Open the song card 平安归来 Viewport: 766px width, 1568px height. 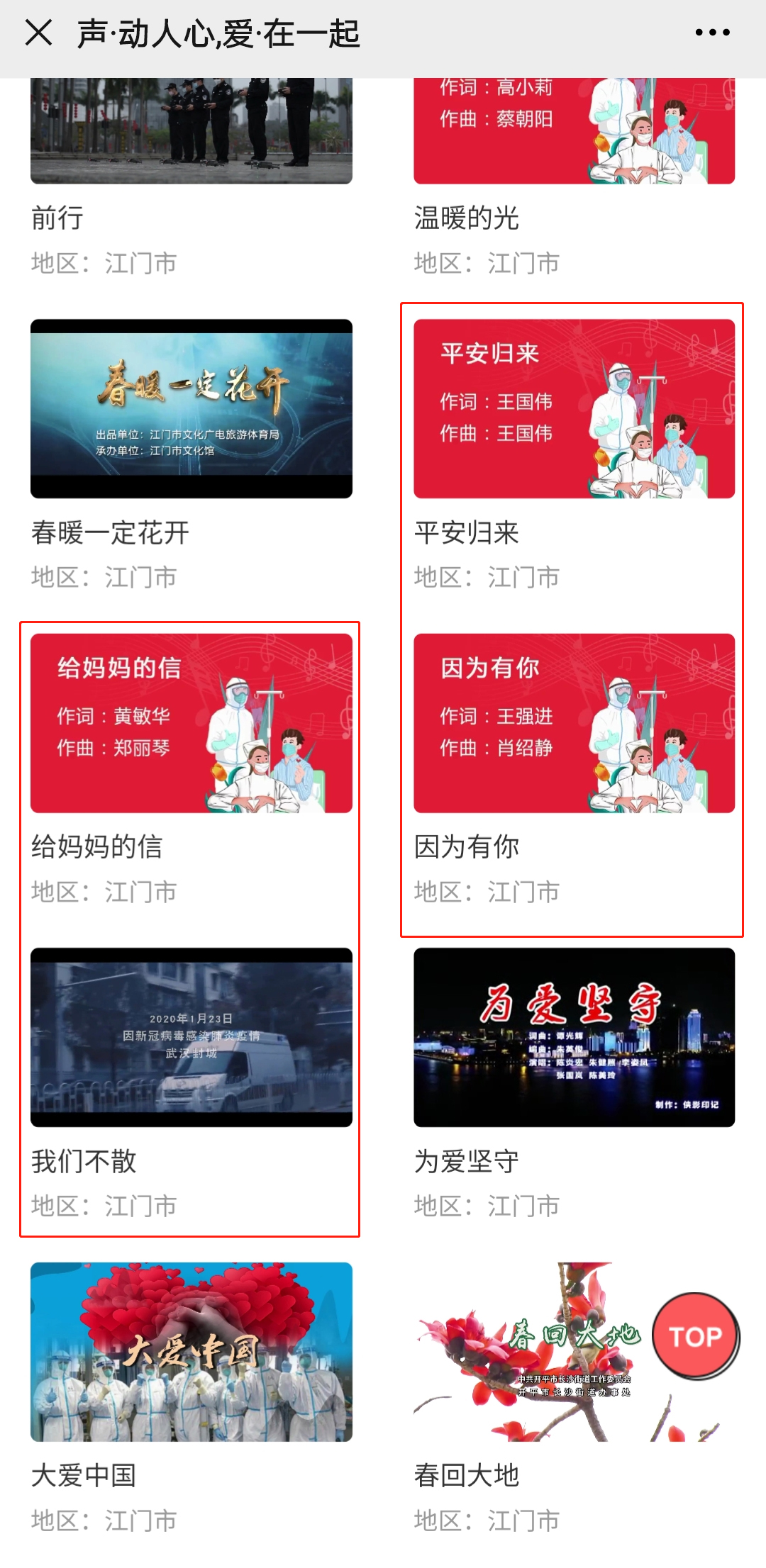coord(574,408)
